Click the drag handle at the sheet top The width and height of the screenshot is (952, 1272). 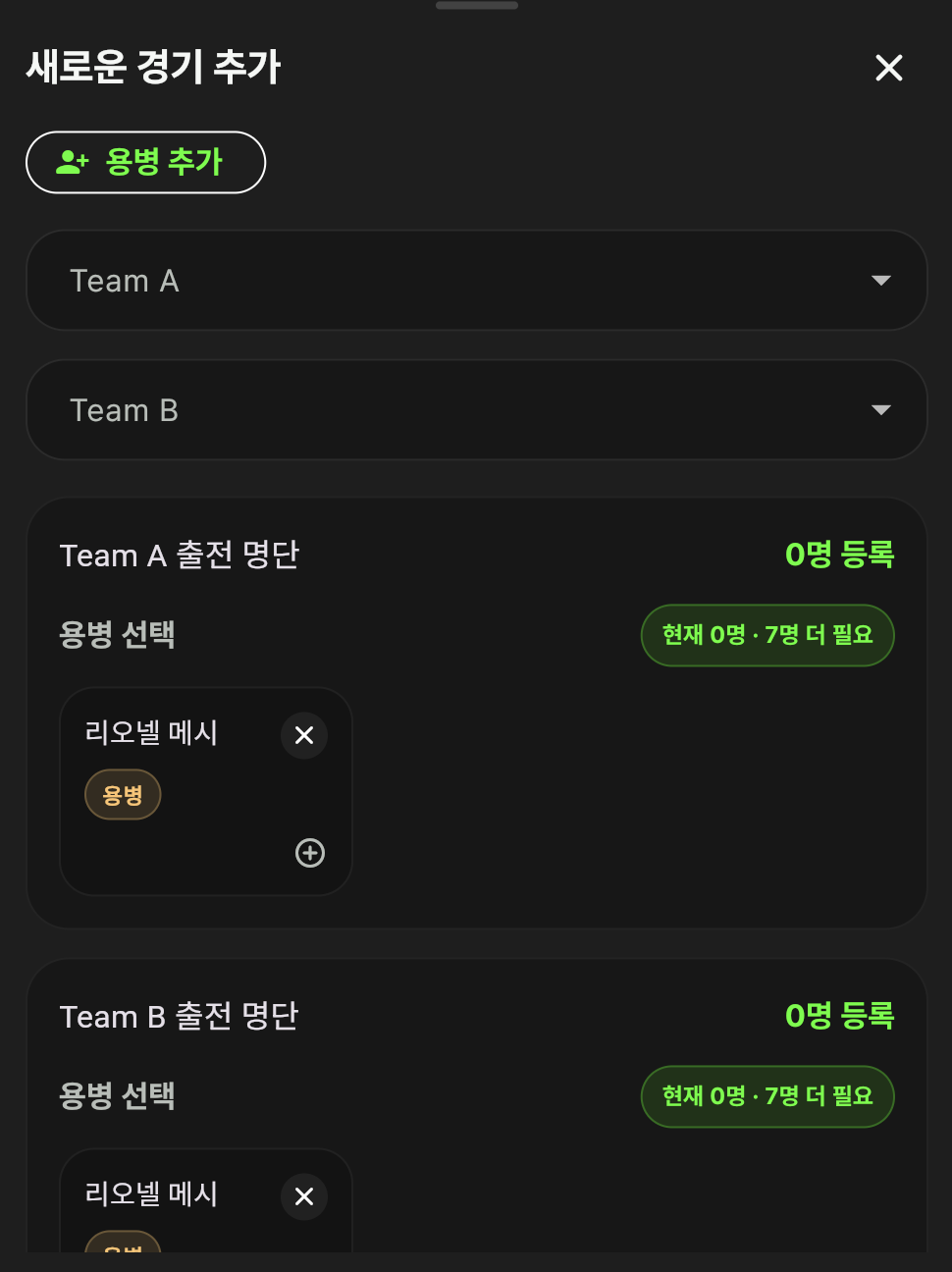pyautogui.click(x=476, y=4)
